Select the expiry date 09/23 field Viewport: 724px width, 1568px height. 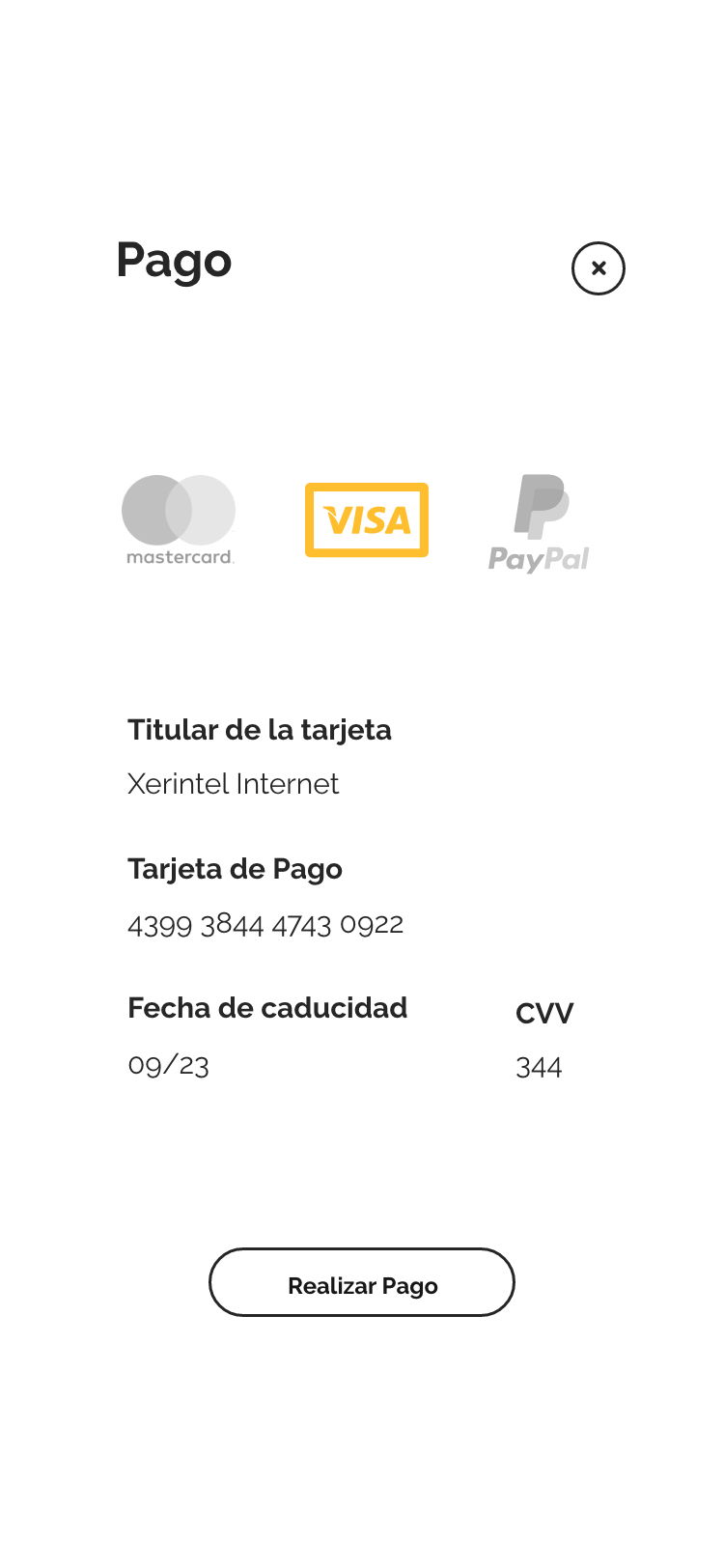[x=166, y=1066]
